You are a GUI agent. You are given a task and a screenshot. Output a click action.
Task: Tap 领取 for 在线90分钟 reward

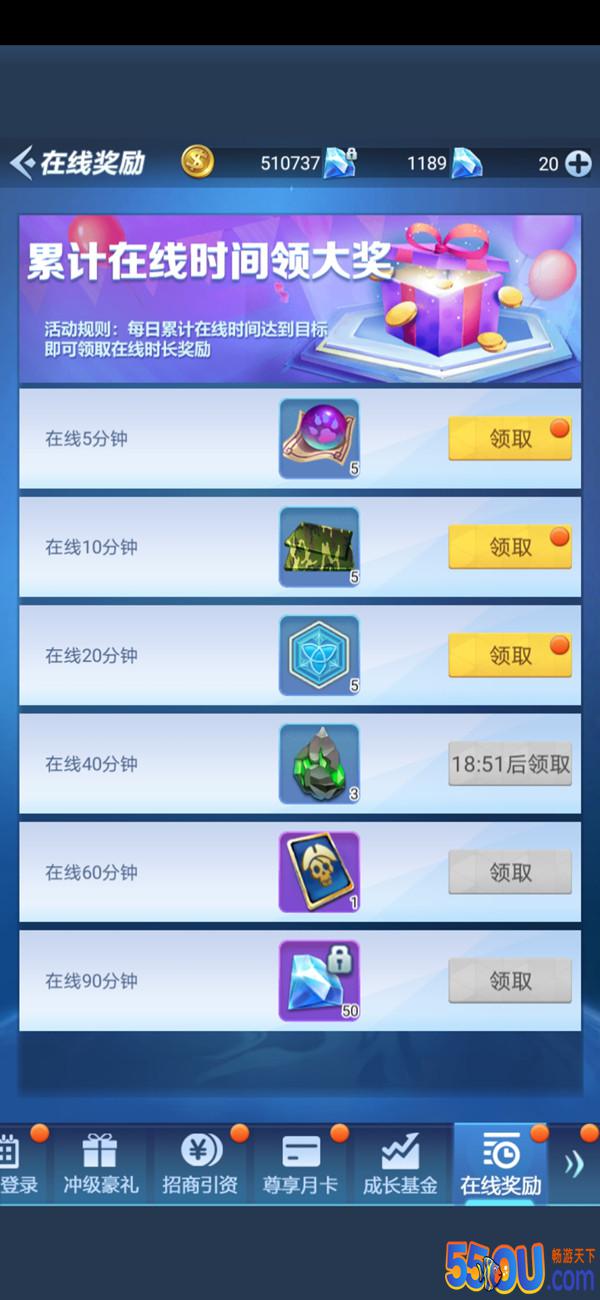point(509,981)
